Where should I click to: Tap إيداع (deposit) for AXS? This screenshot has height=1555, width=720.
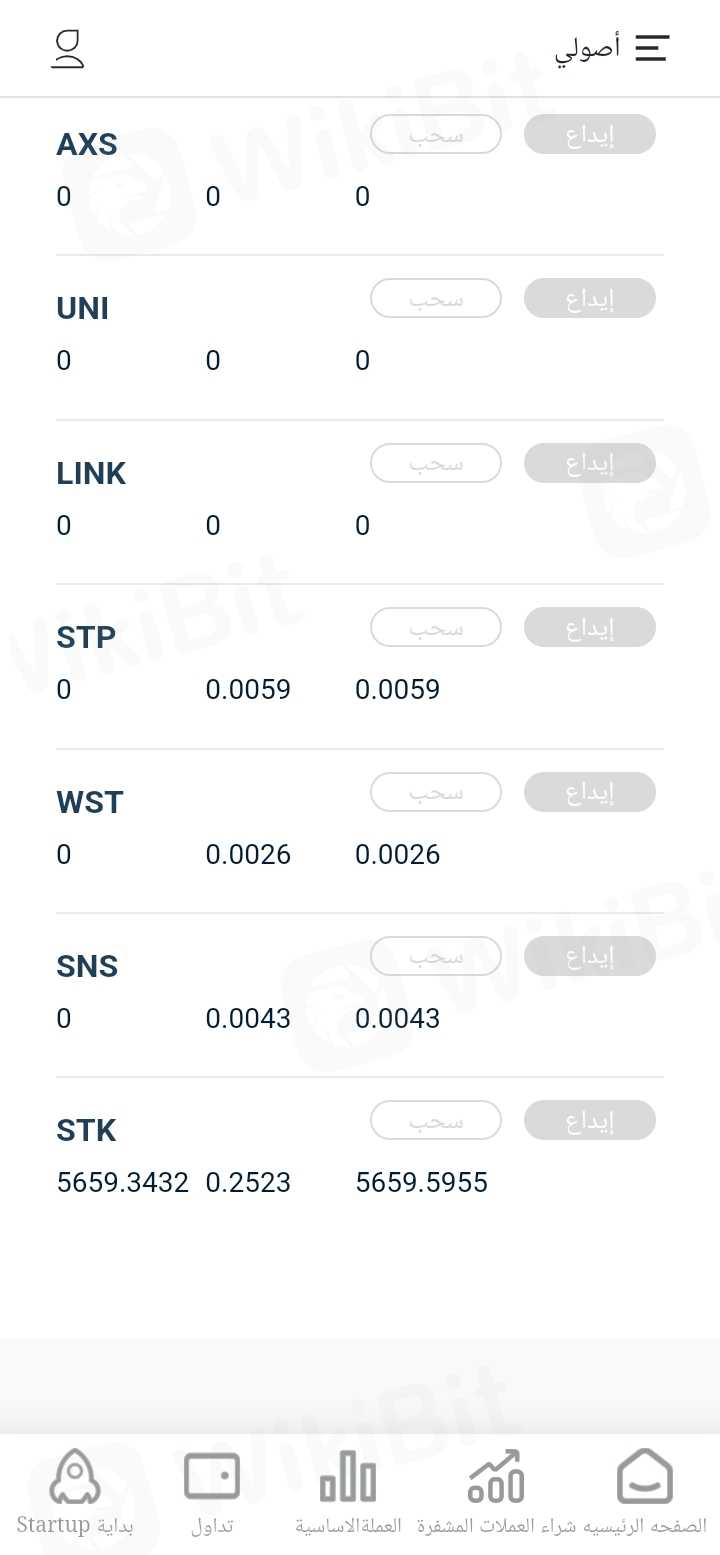tap(590, 135)
